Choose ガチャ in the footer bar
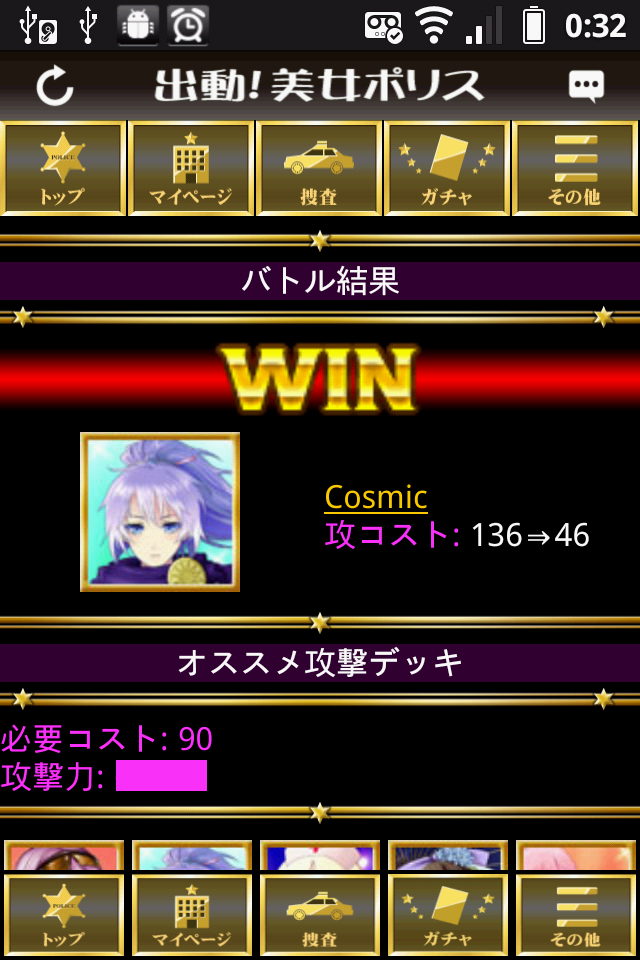This screenshot has height=960, width=640. [447, 915]
